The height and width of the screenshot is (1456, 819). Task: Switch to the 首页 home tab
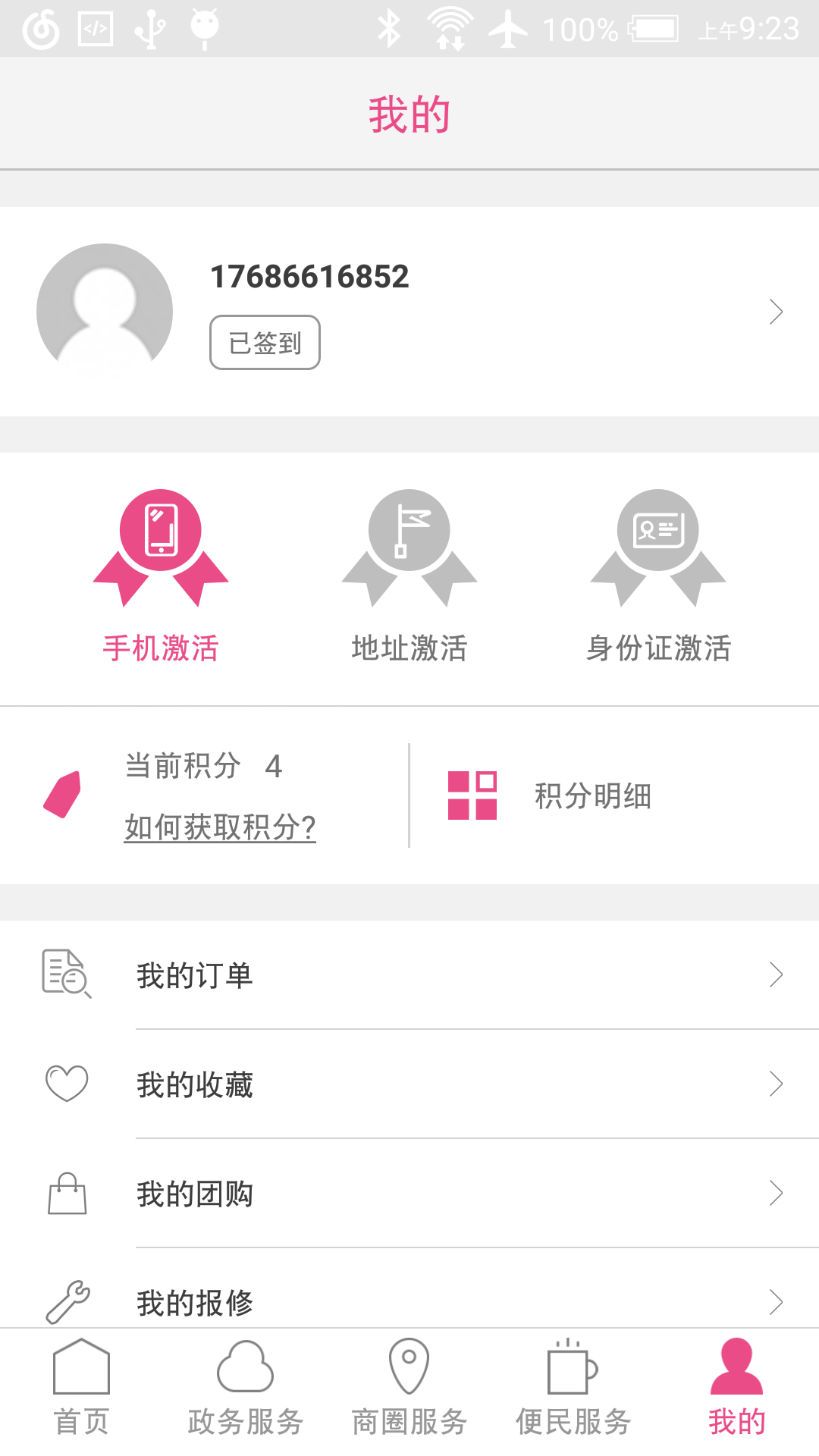pos(81,1389)
